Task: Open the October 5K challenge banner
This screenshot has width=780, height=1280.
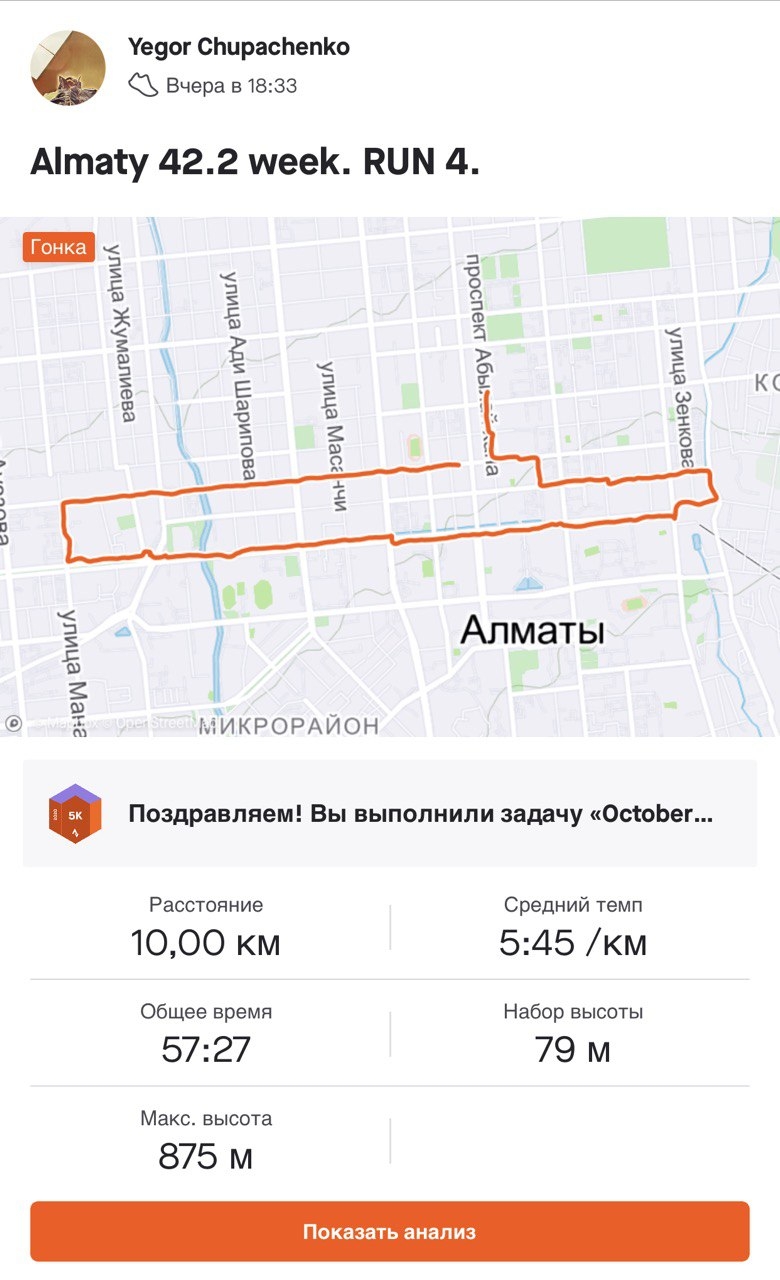Action: [390, 813]
